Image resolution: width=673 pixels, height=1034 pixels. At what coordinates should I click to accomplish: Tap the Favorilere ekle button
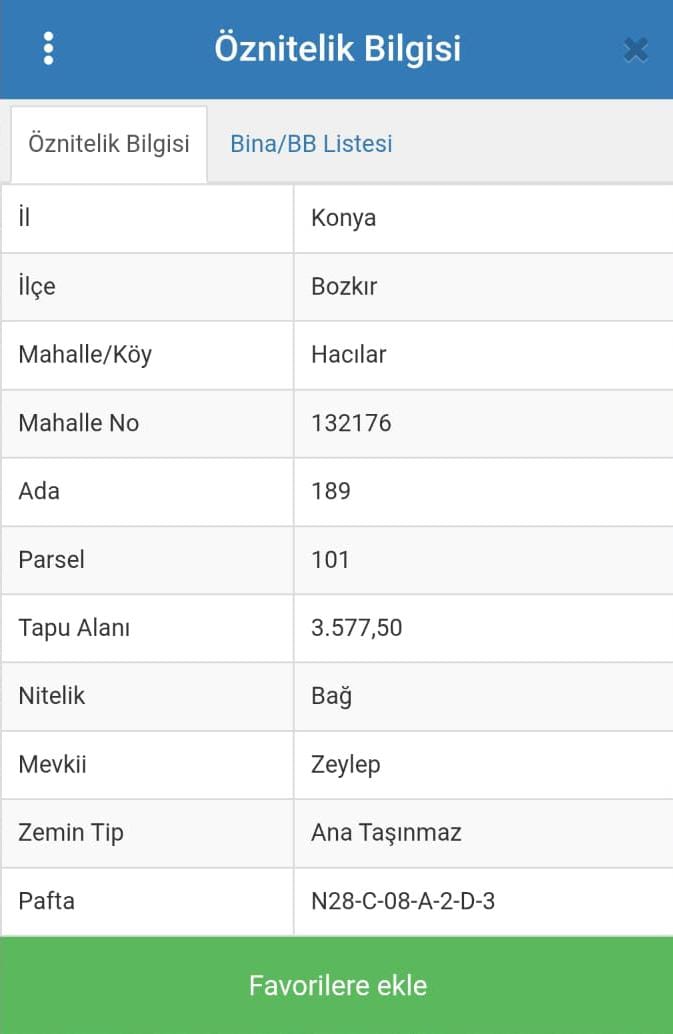337,985
